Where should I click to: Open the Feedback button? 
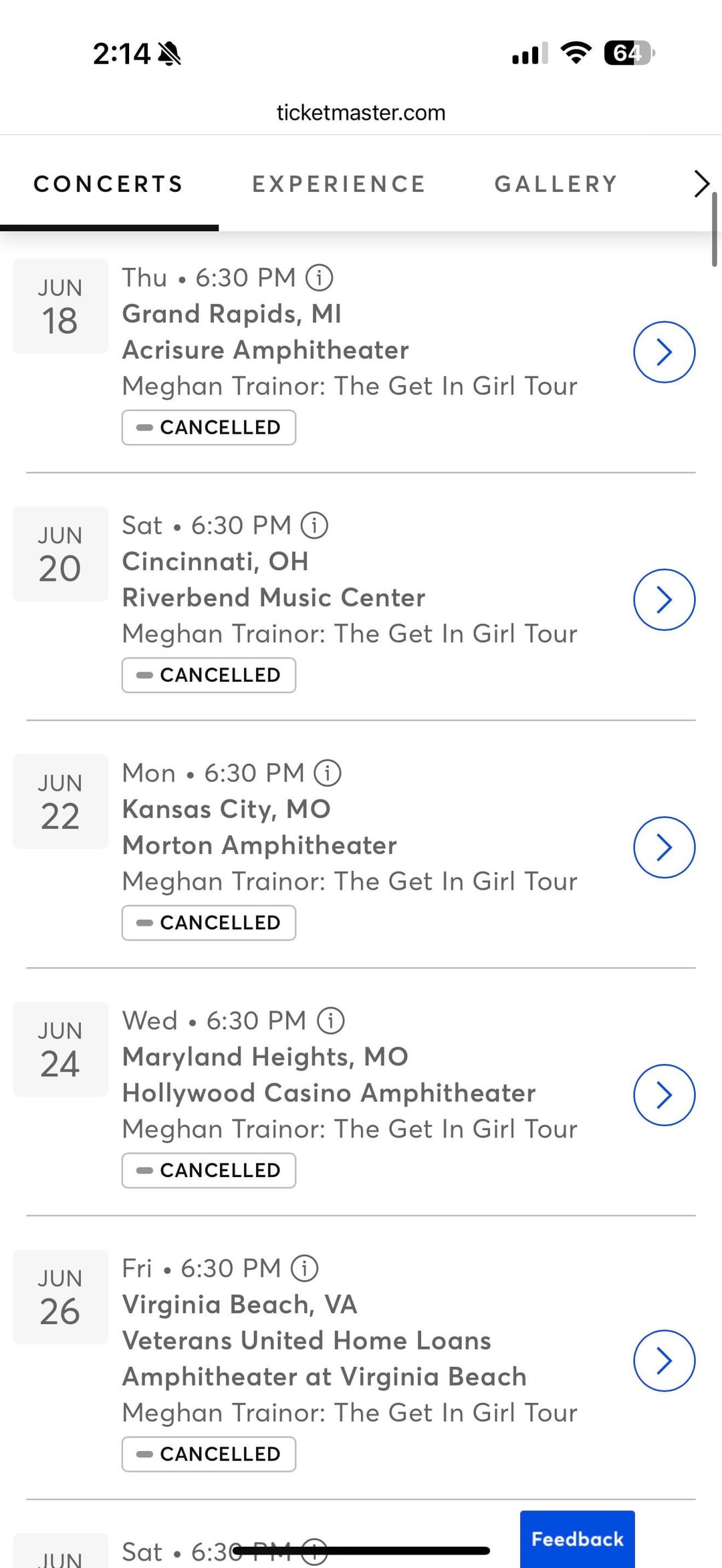tap(577, 1539)
